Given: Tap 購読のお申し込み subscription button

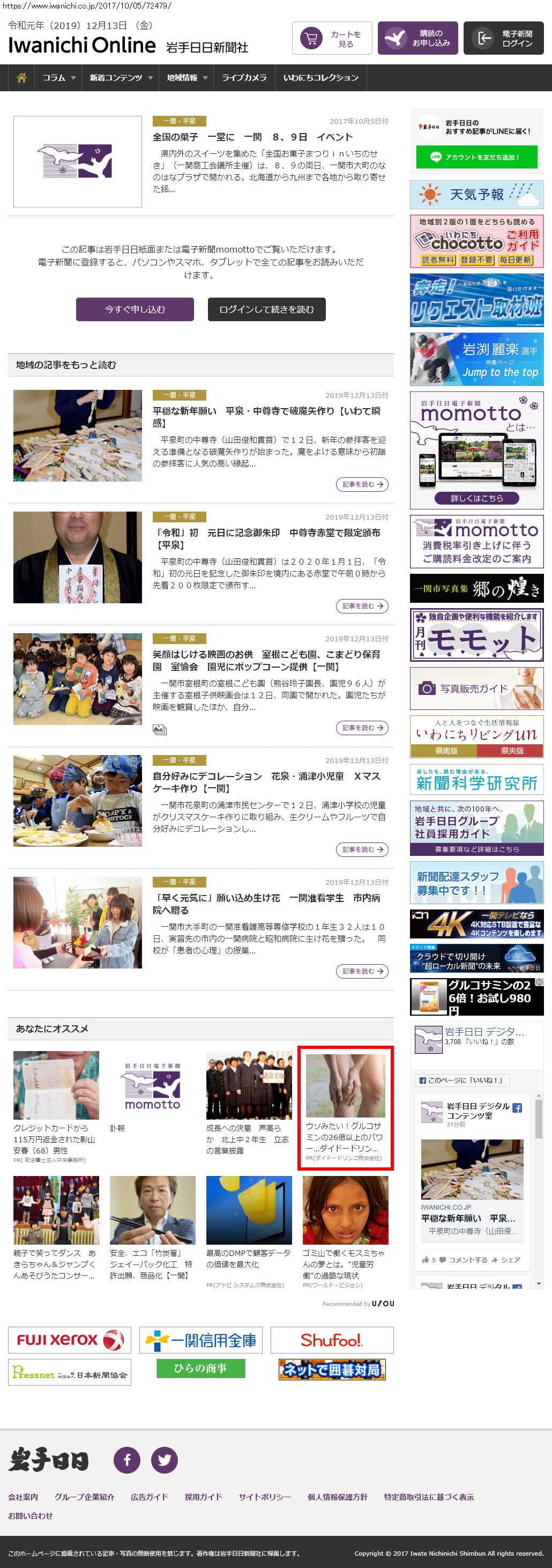Looking at the screenshot, I should click(417, 39).
